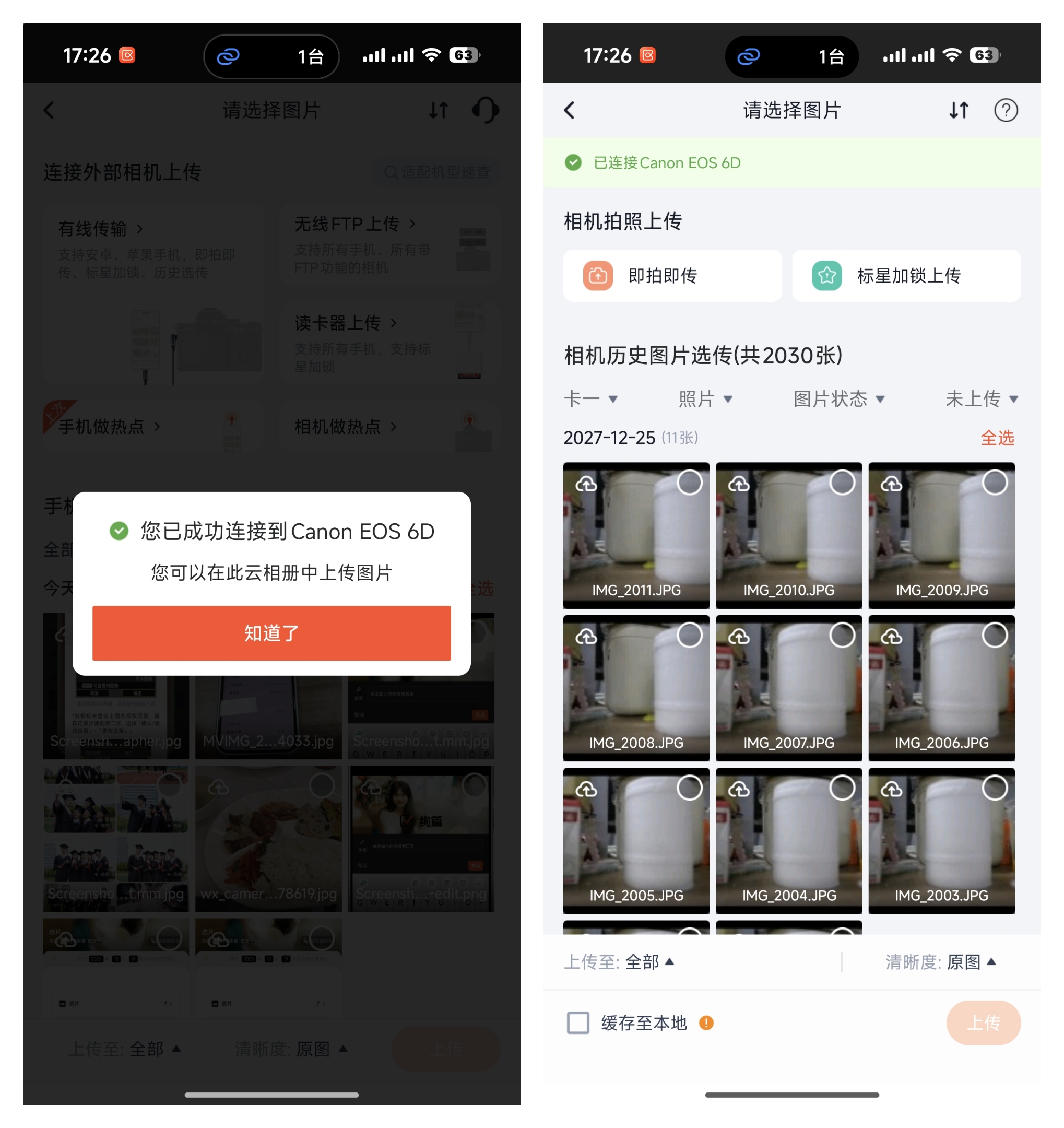Tap the 即拍即传 upload button
The image size is (1064, 1128).
click(672, 276)
